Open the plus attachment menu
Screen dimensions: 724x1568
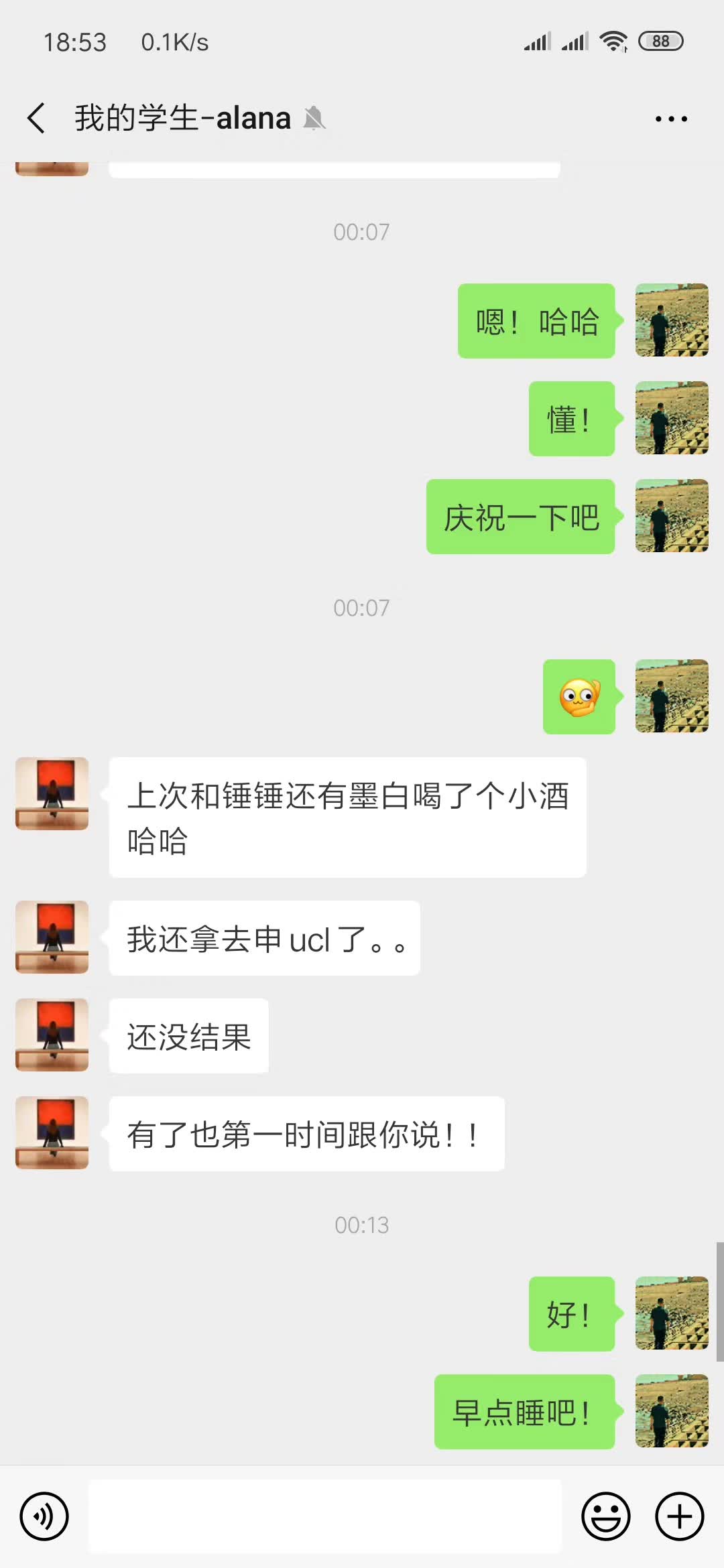tap(680, 1516)
